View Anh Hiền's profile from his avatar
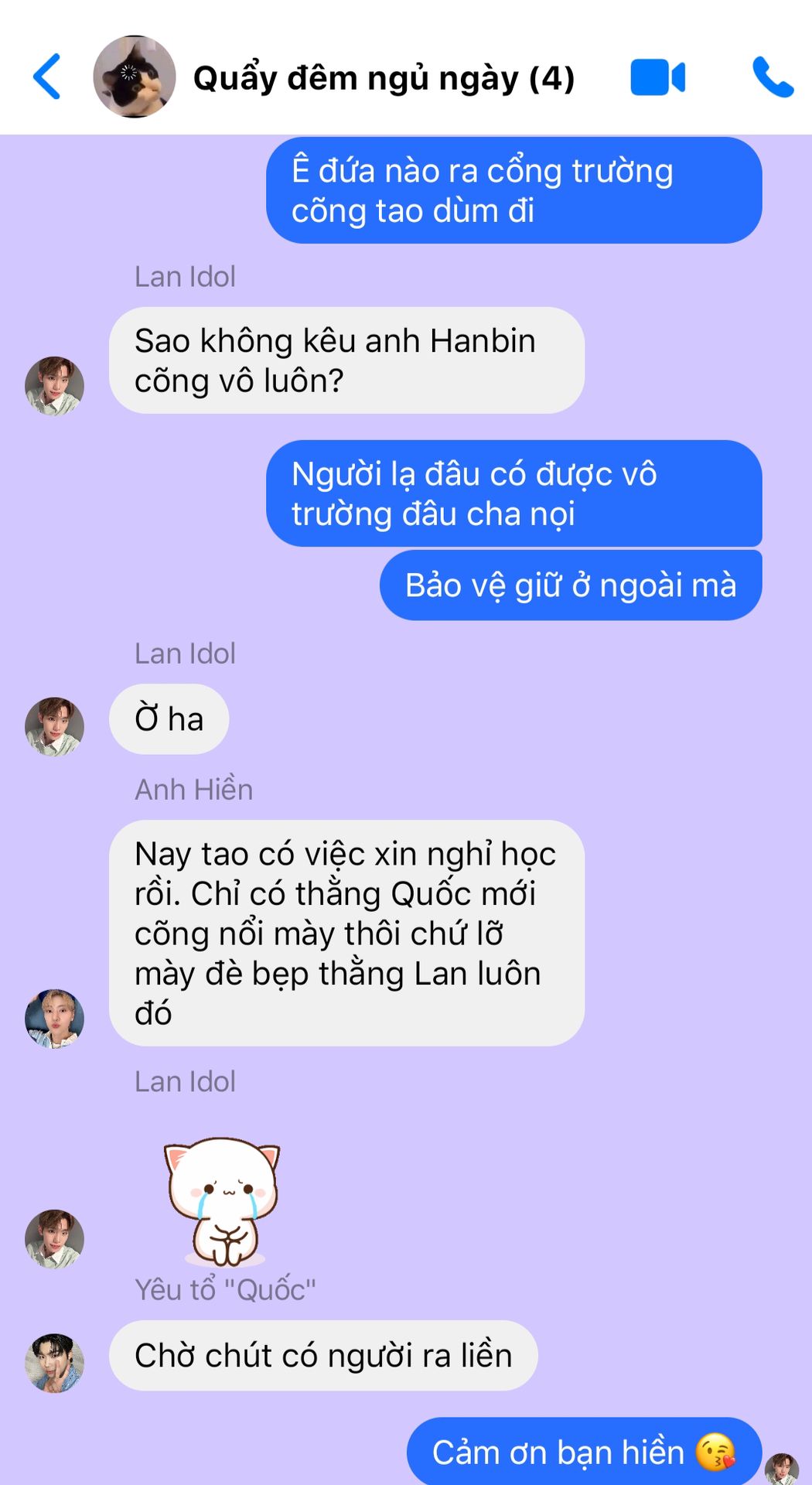 (54, 1018)
